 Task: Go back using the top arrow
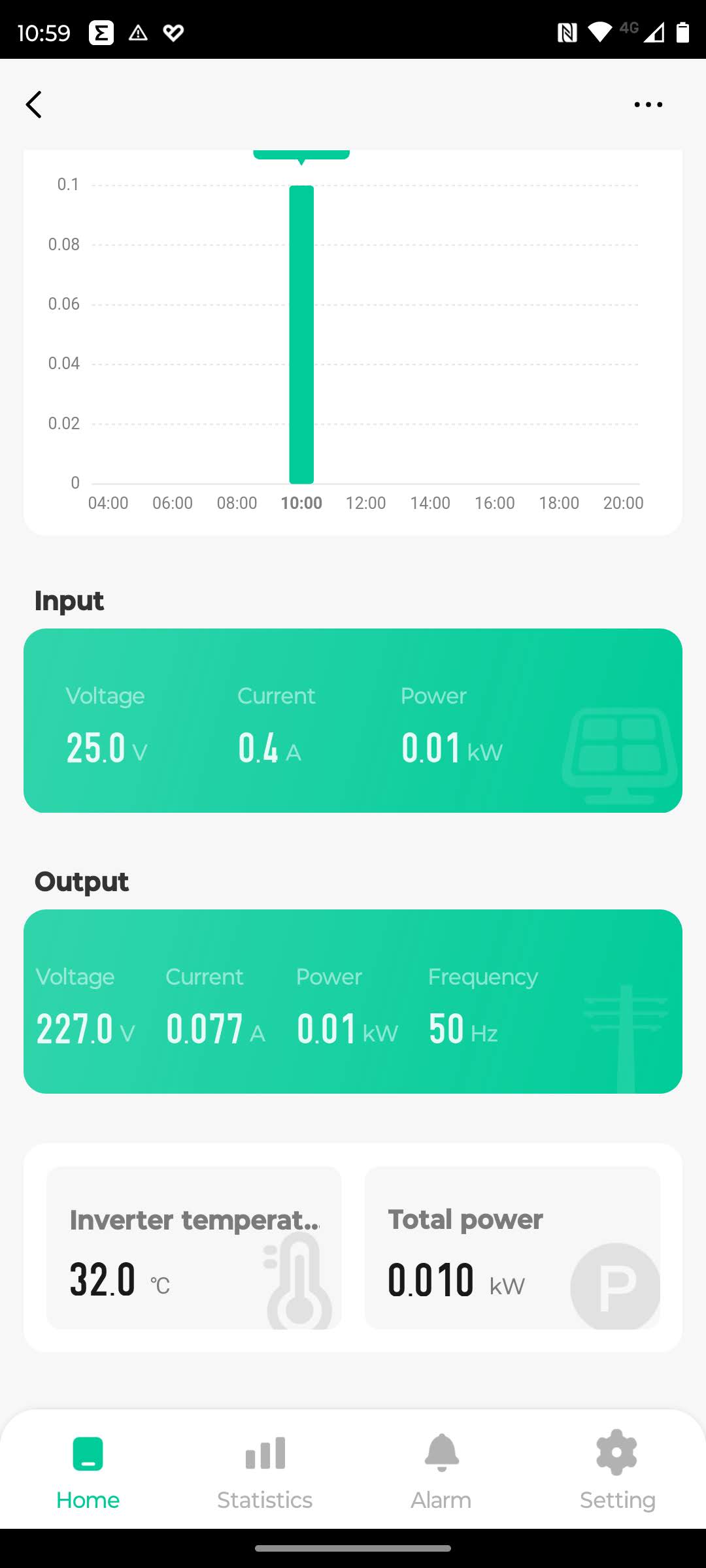pos(34,105)
